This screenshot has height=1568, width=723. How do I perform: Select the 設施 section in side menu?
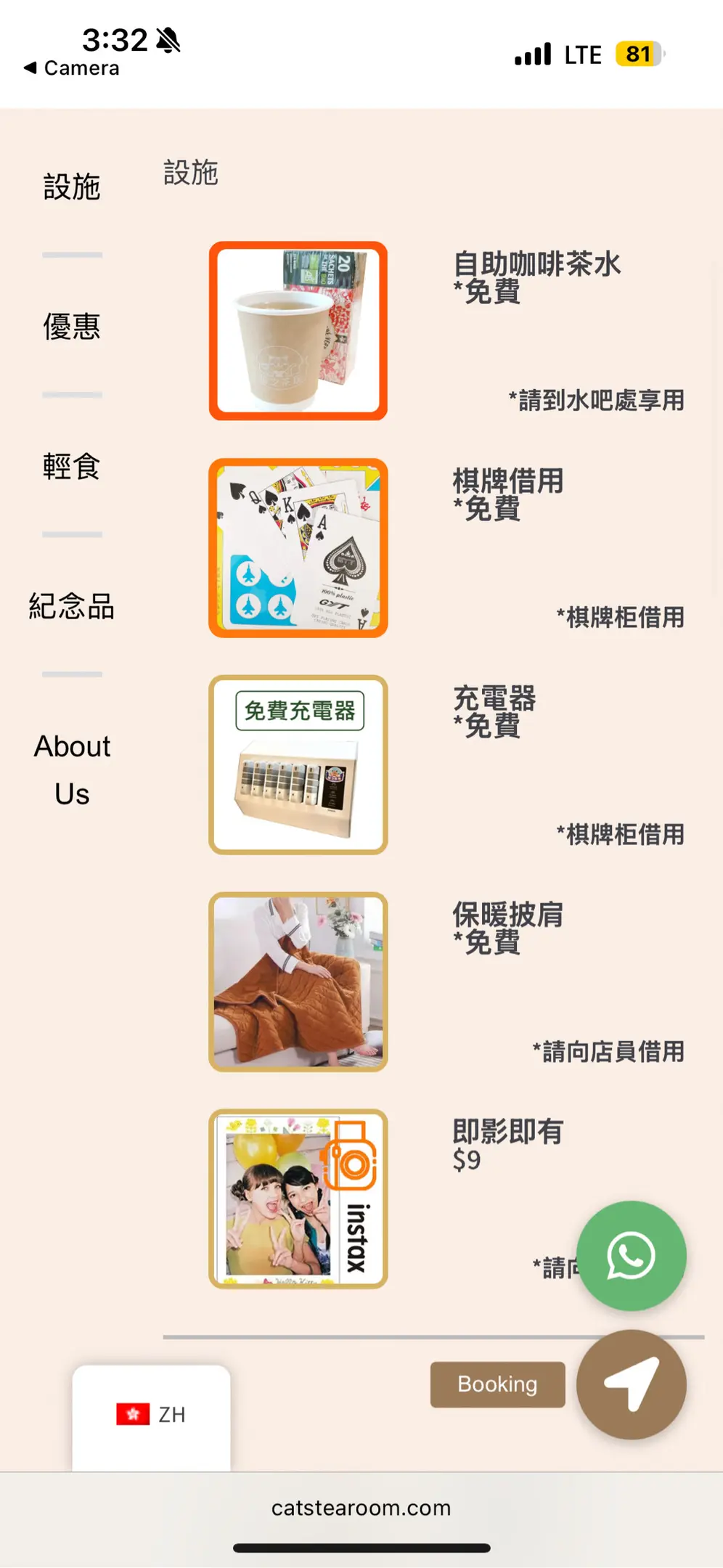72,187
